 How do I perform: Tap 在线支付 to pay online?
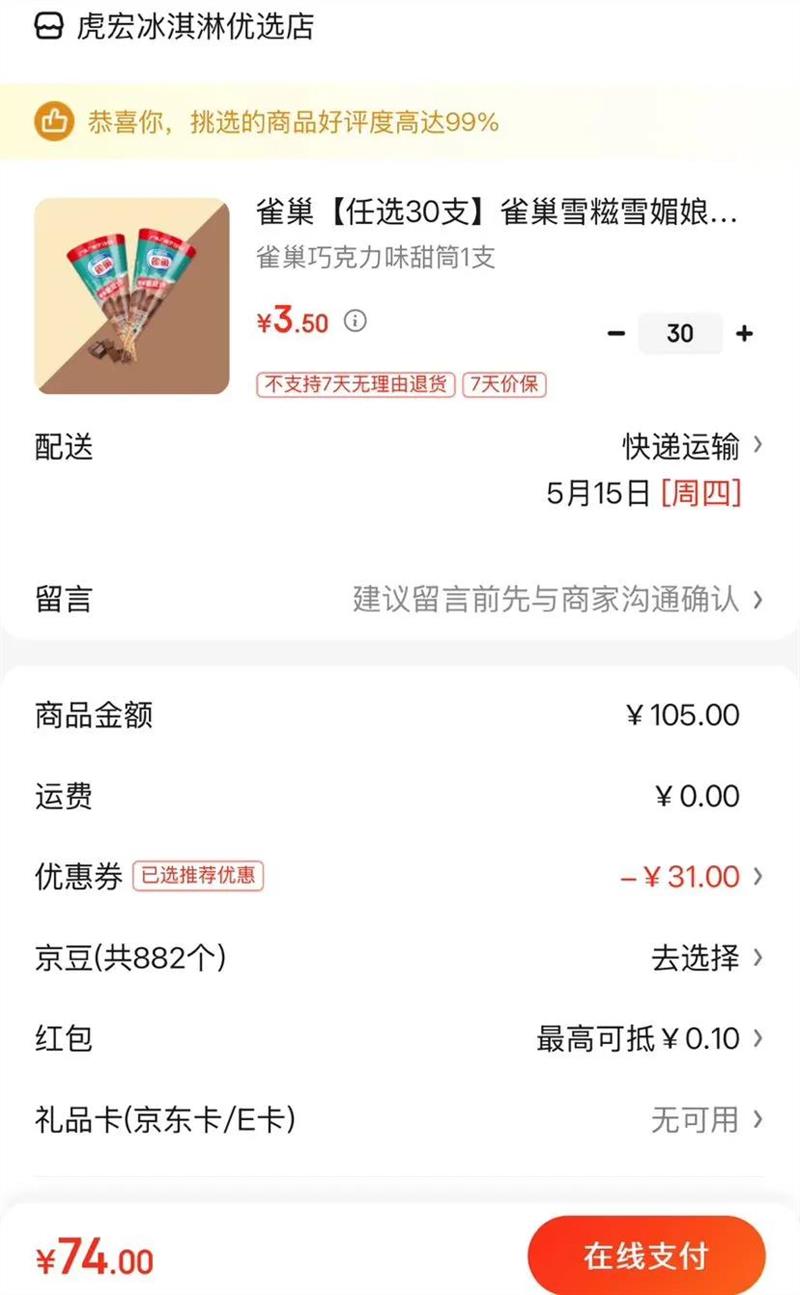pos(647,1256)
